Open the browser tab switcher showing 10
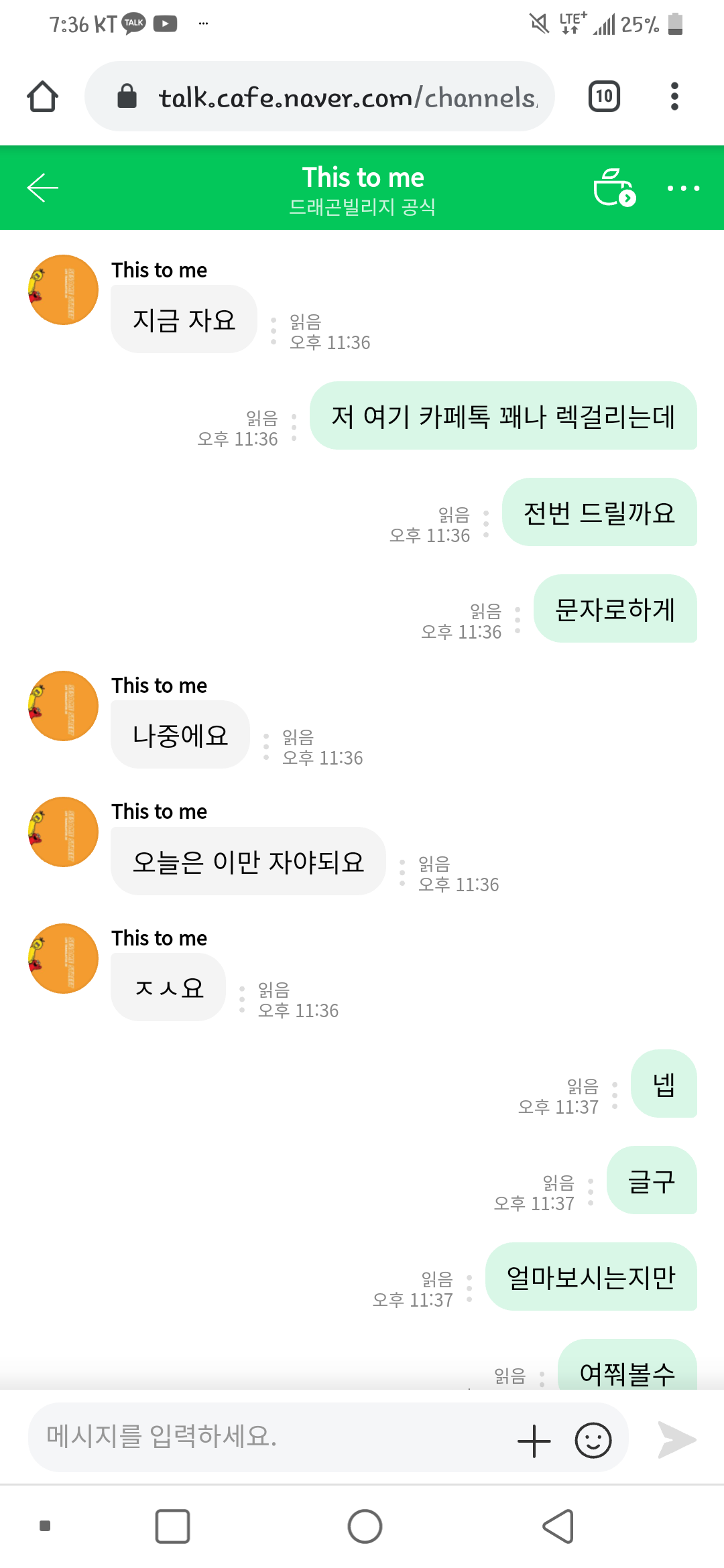Image resolution: width=724 pixels, height=1568 pixels. pyautogui.click(x=603, y=96)
